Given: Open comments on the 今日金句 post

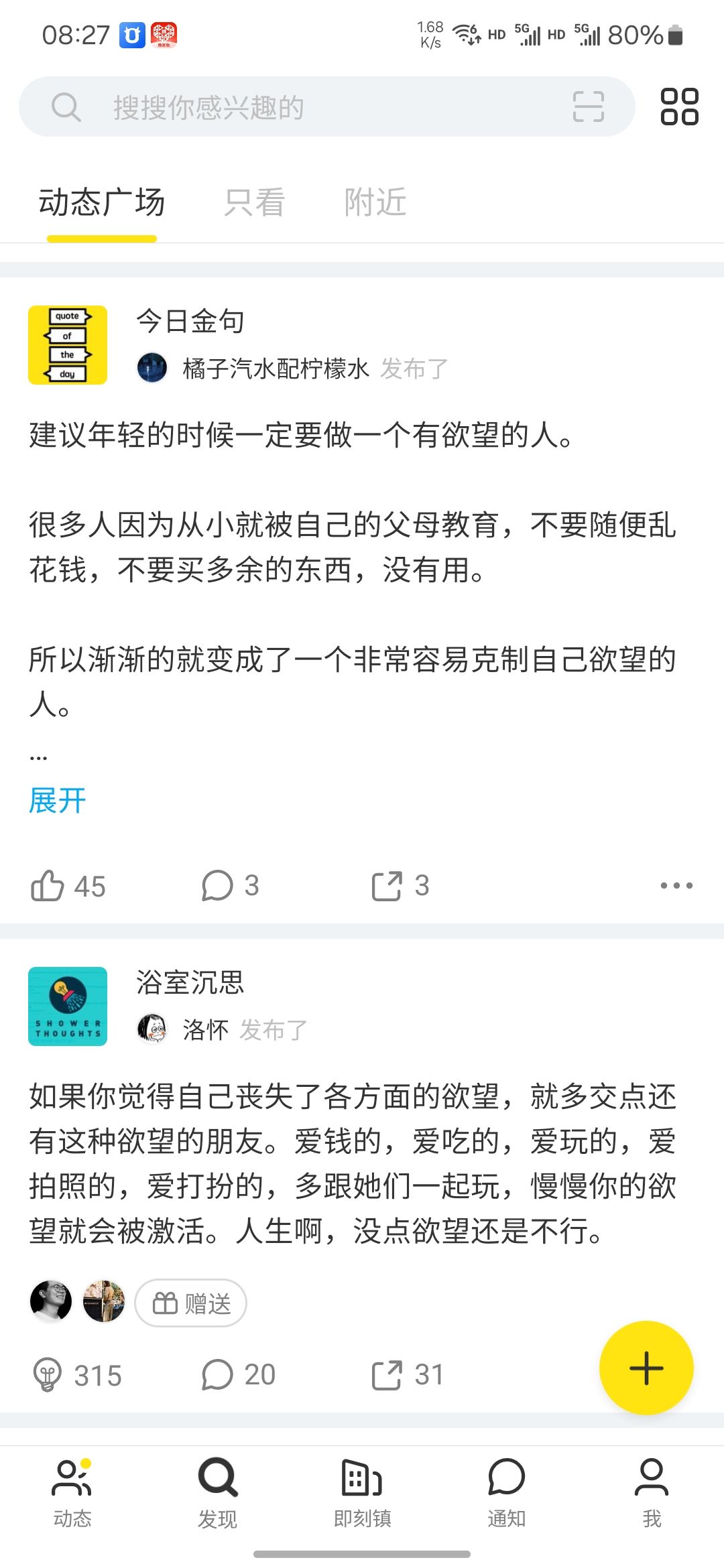Looking at the screenshot, I should click(230, 886).
